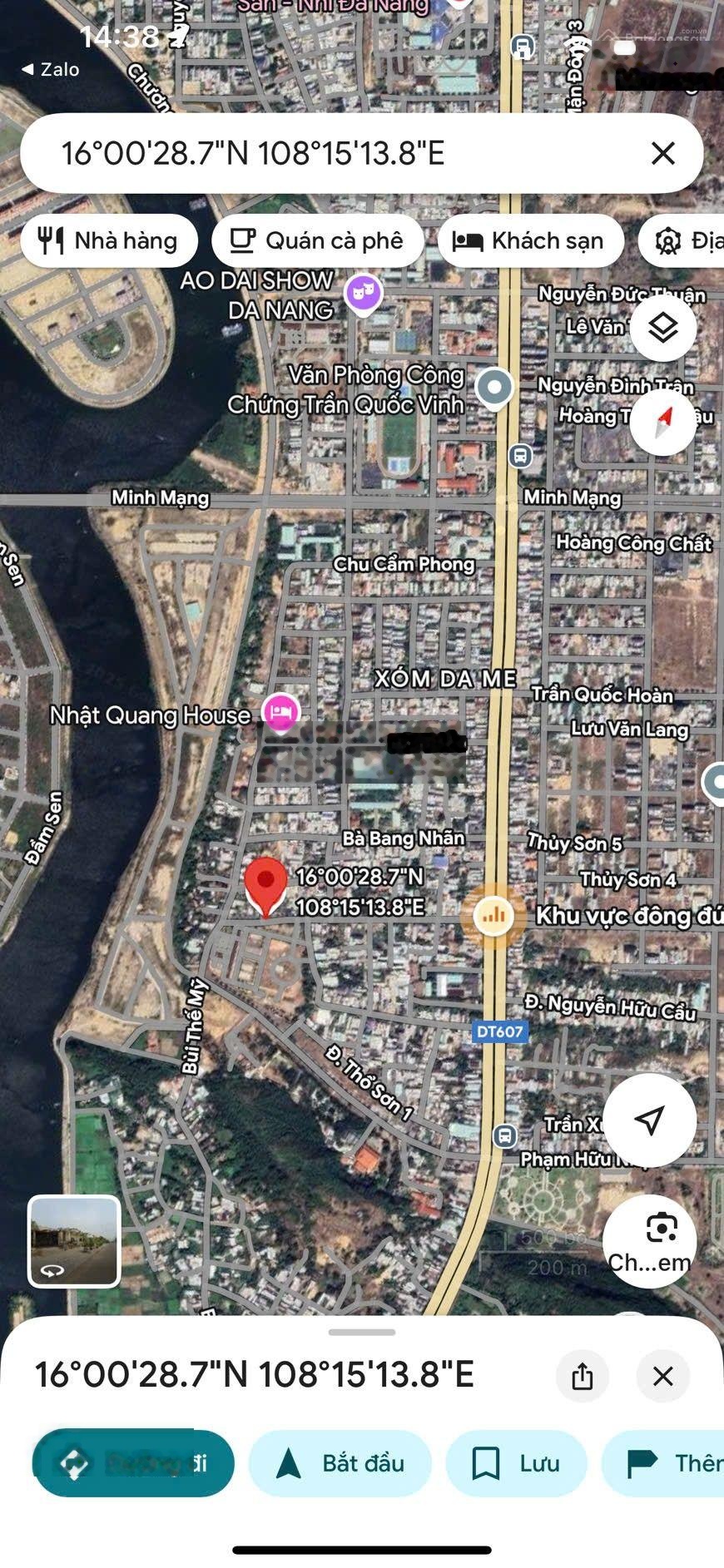
Task: Get directions with the teal button
Action: pyautogui.click(x=133, y=1463)
